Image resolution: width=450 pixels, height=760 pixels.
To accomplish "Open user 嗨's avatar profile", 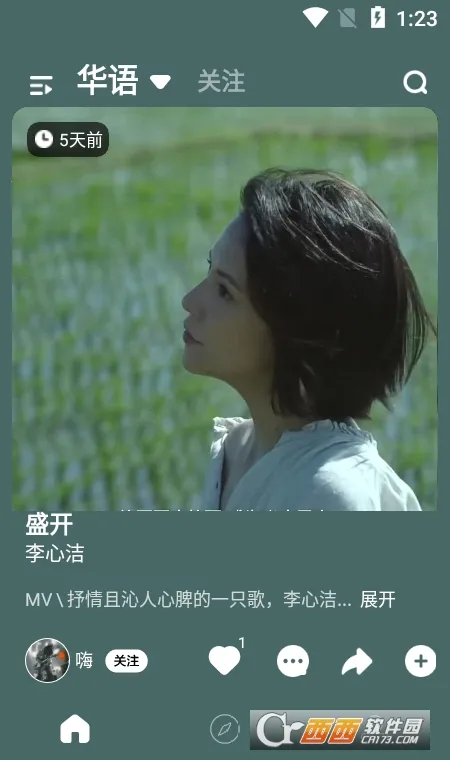I will [x=47, y=660].
